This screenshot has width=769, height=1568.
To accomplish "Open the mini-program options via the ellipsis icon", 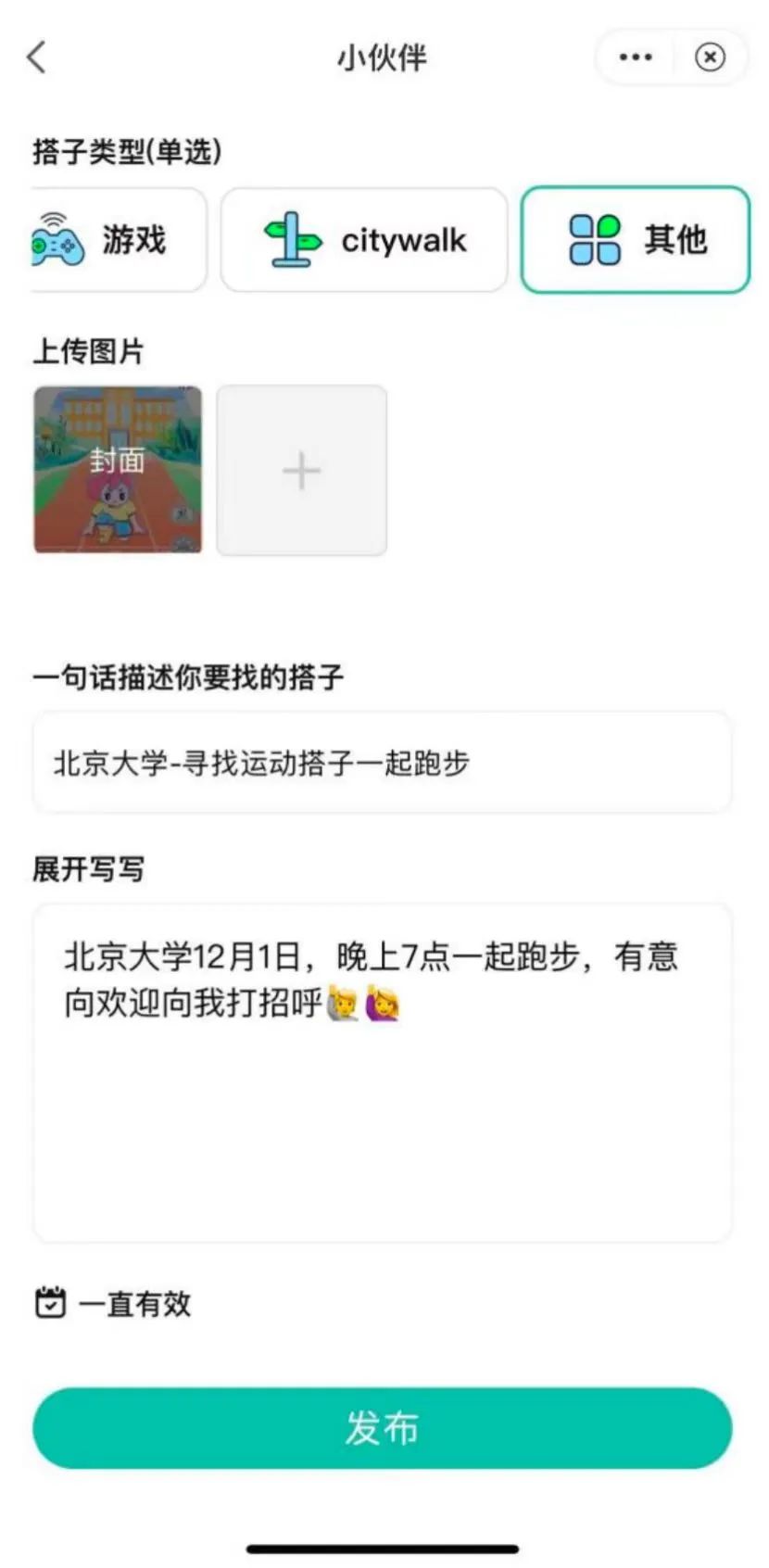I will (x=635, y=57).
